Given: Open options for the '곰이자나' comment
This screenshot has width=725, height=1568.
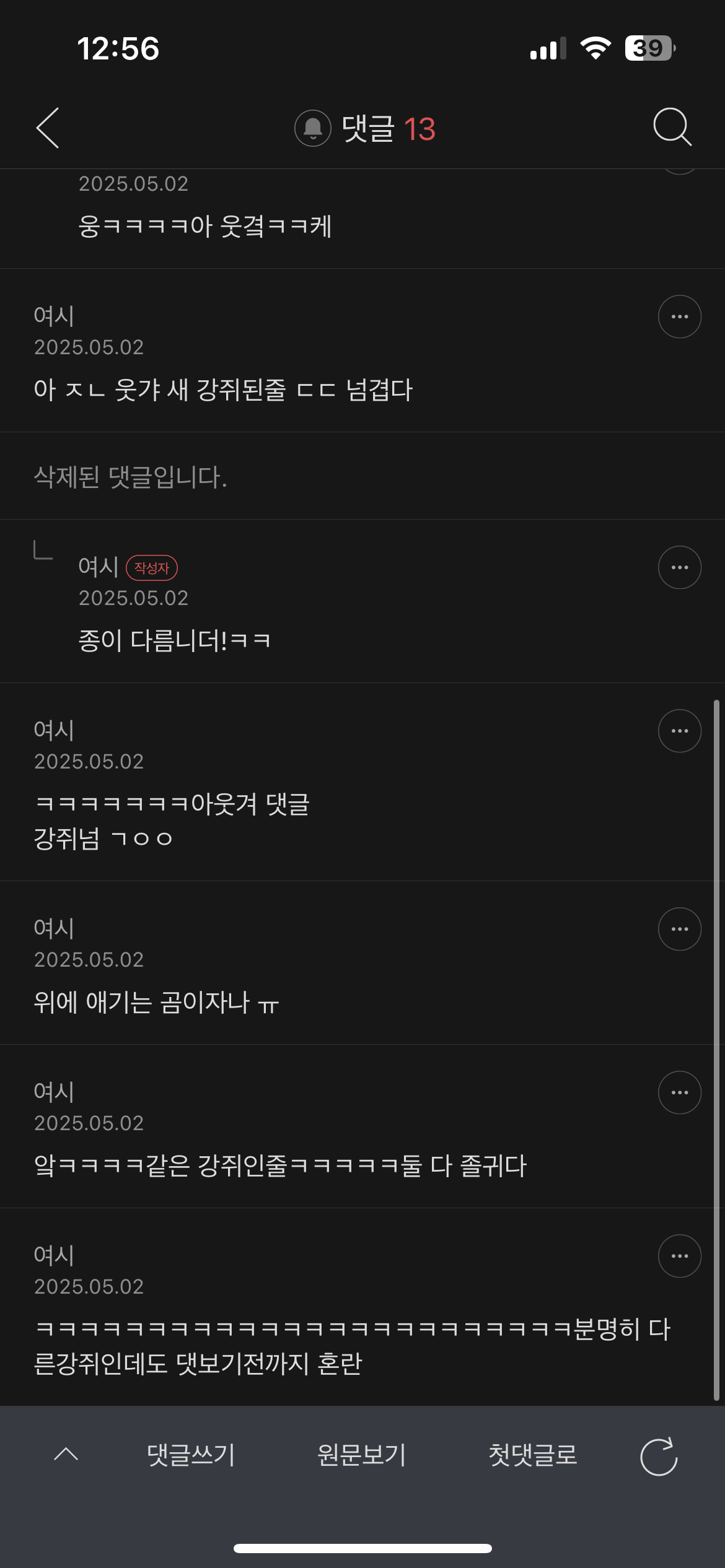Looking at the screenshot, I should [679, 929].
